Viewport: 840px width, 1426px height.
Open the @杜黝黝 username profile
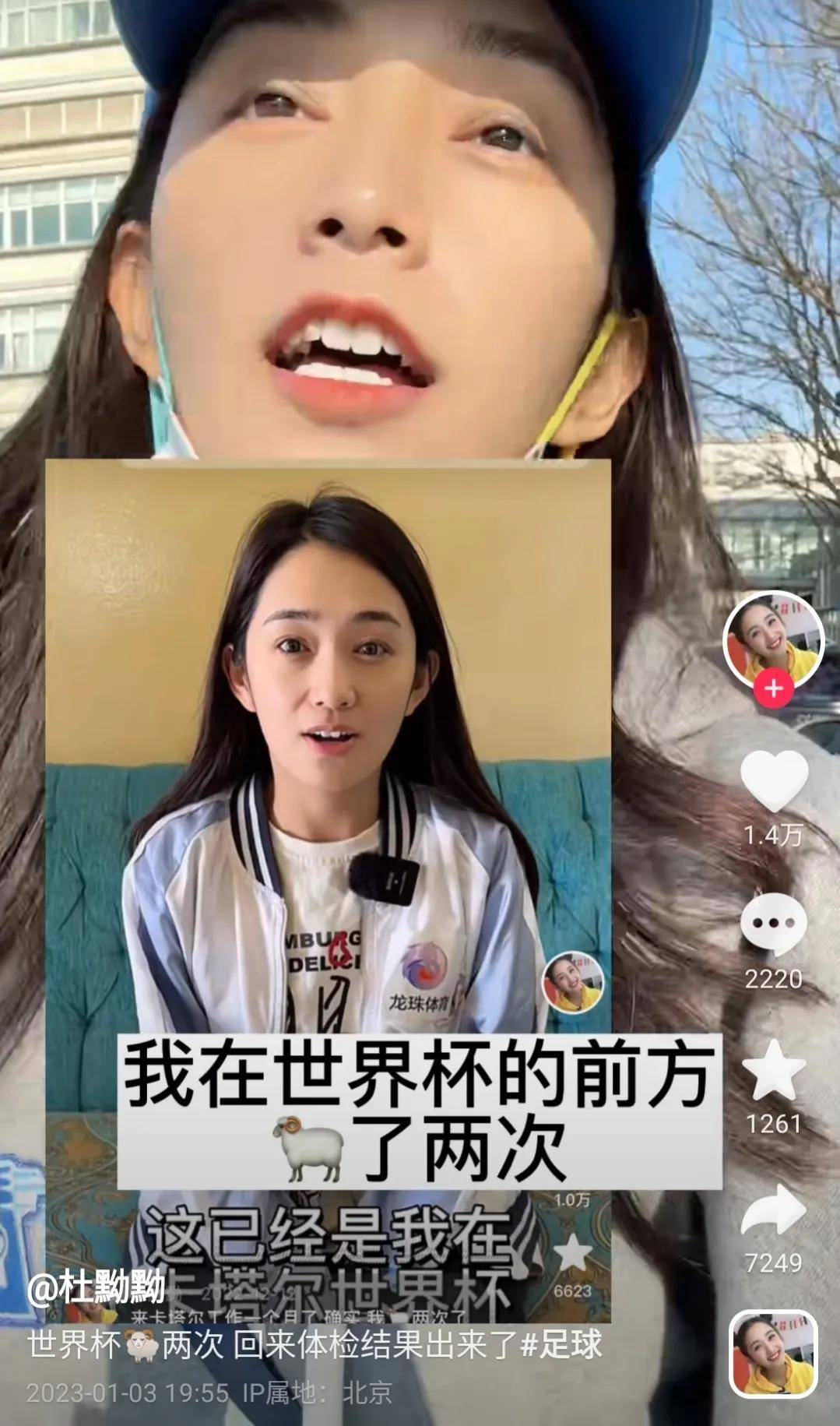(97, 1287)
